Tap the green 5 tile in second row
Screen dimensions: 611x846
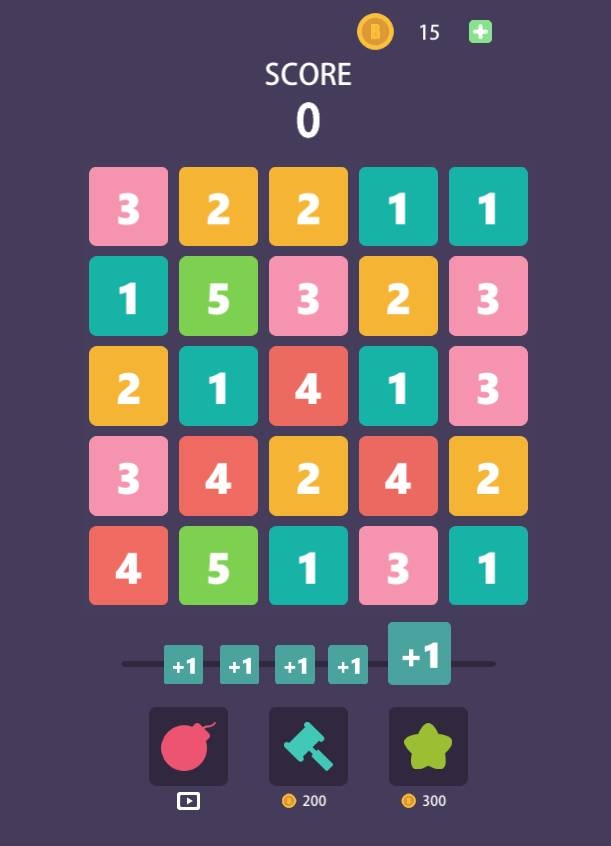(218, 296)
